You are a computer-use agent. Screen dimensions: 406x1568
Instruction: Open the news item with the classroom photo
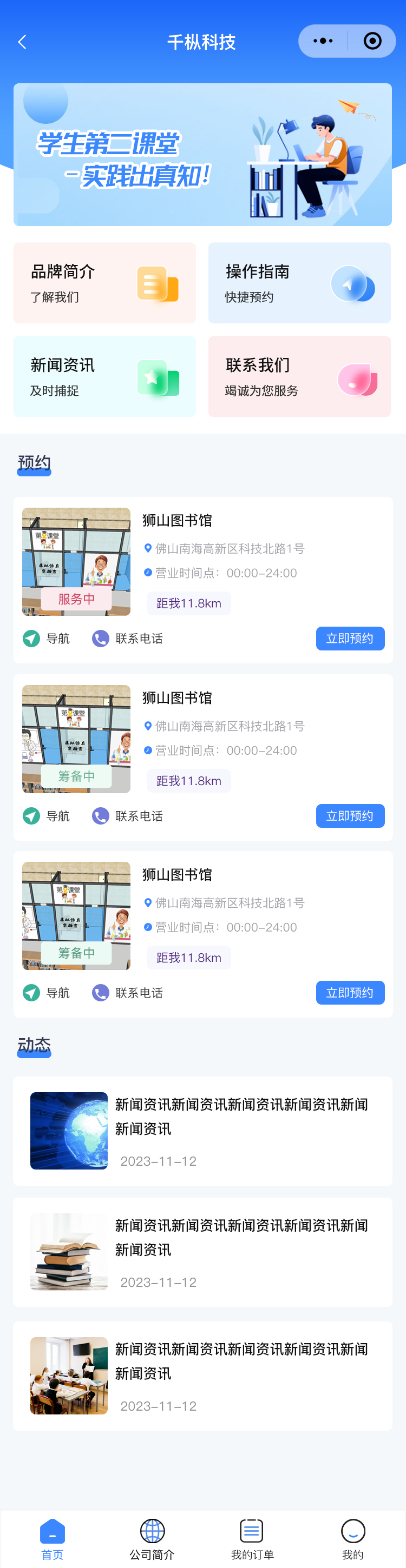click(202, 1375)
